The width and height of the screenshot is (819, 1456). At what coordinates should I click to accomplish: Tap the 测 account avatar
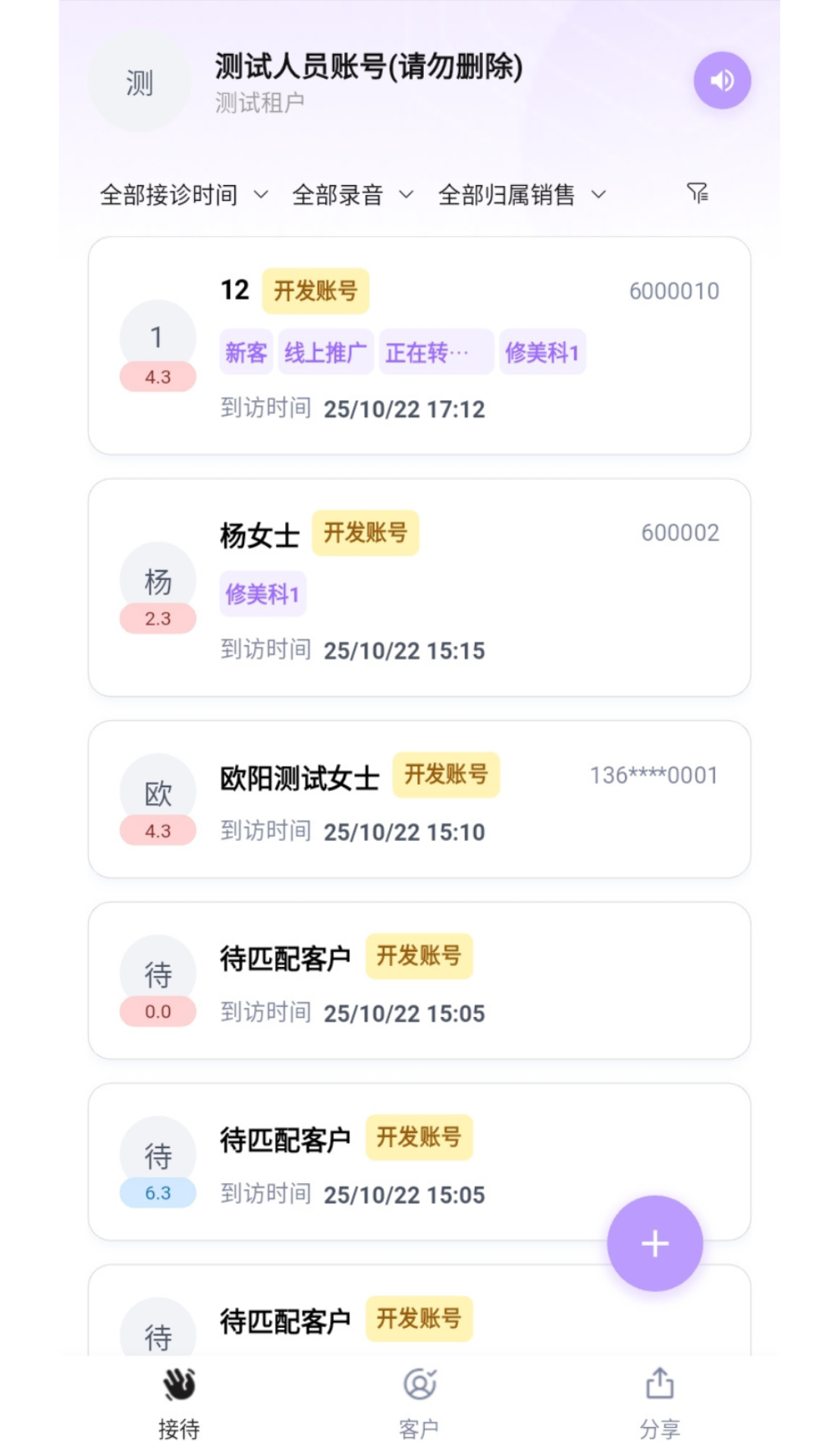(140, 83)
